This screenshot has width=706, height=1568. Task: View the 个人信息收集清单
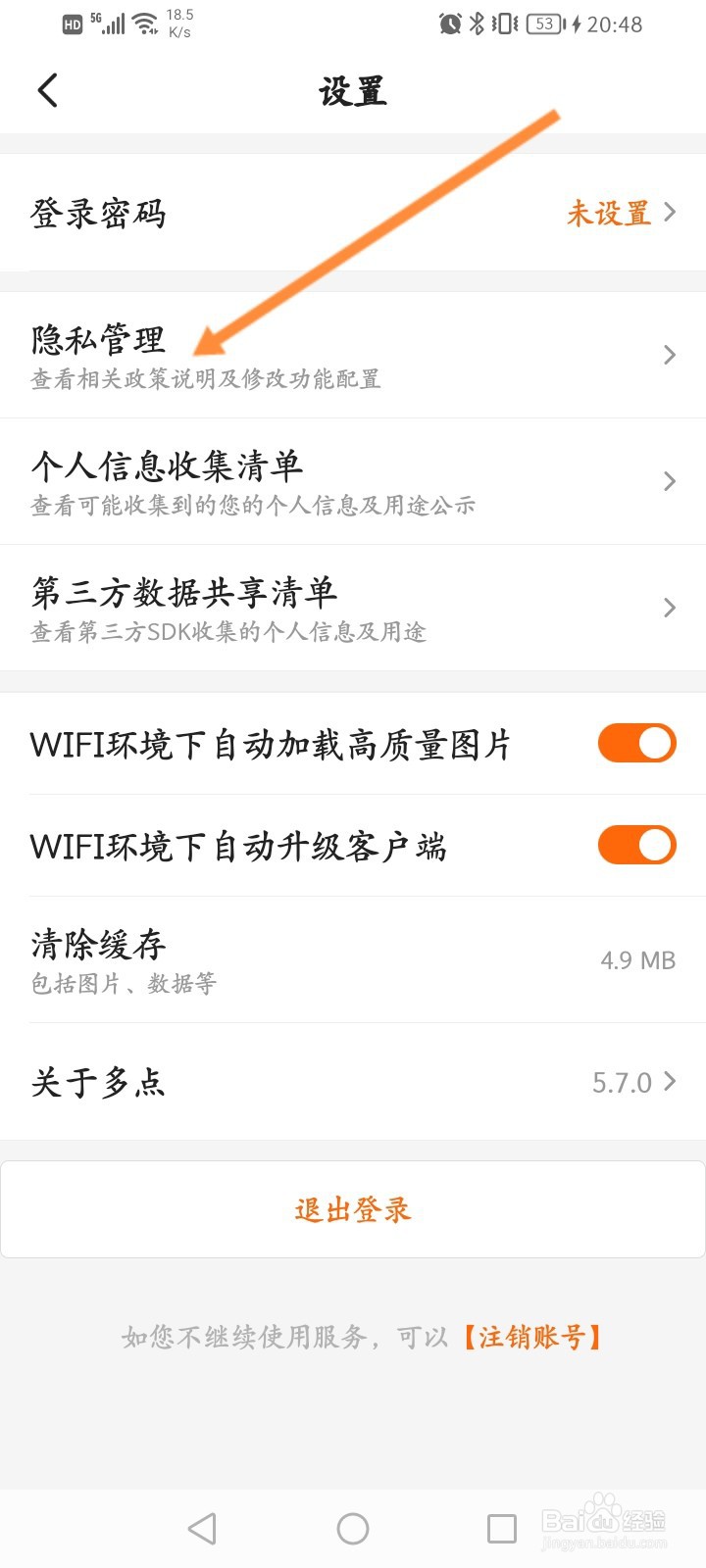[353, 481]
